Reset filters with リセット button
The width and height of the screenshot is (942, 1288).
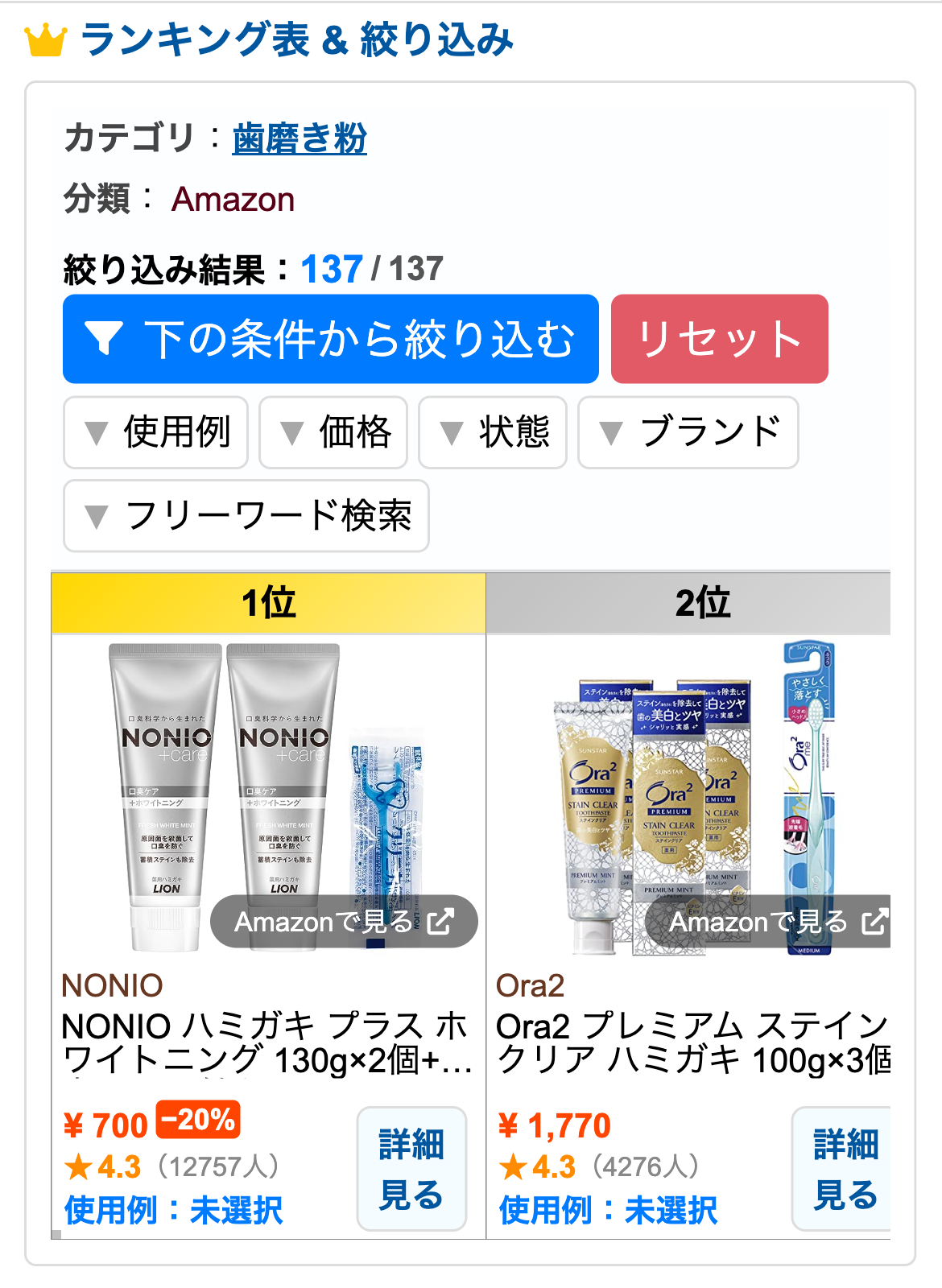(719, 339)
